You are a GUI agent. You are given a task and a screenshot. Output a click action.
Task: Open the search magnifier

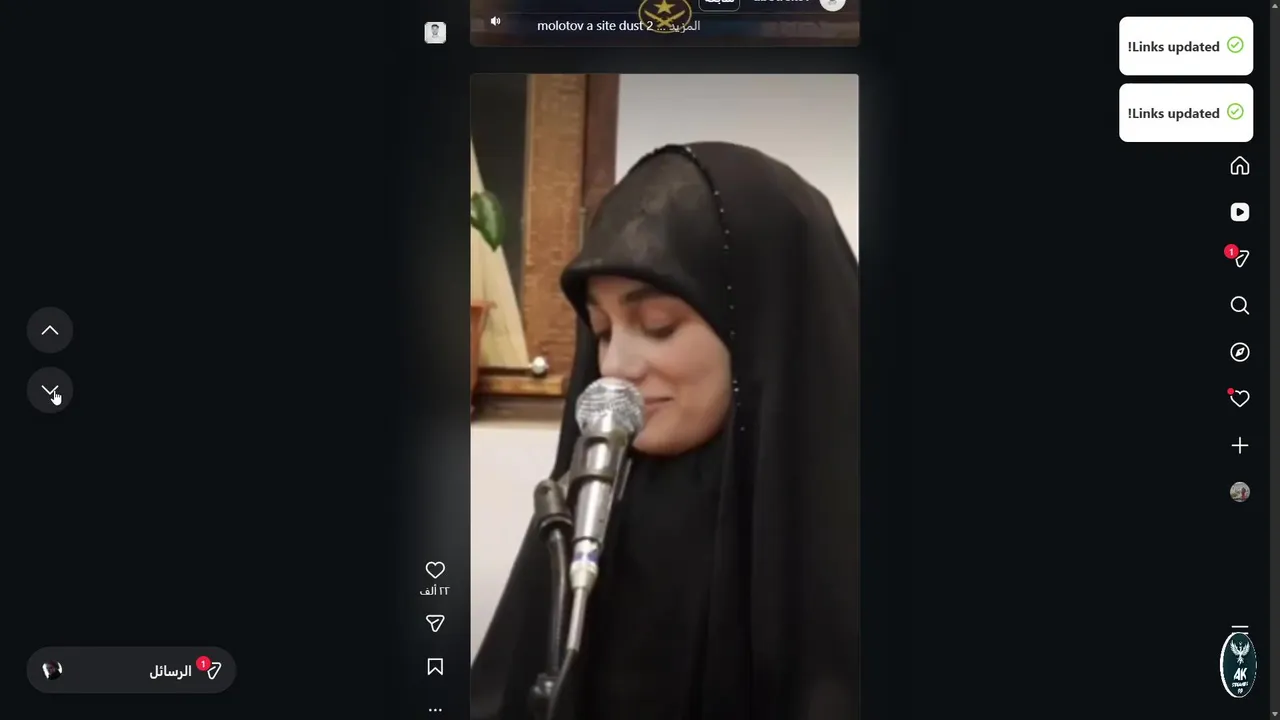pos(1240,306)
